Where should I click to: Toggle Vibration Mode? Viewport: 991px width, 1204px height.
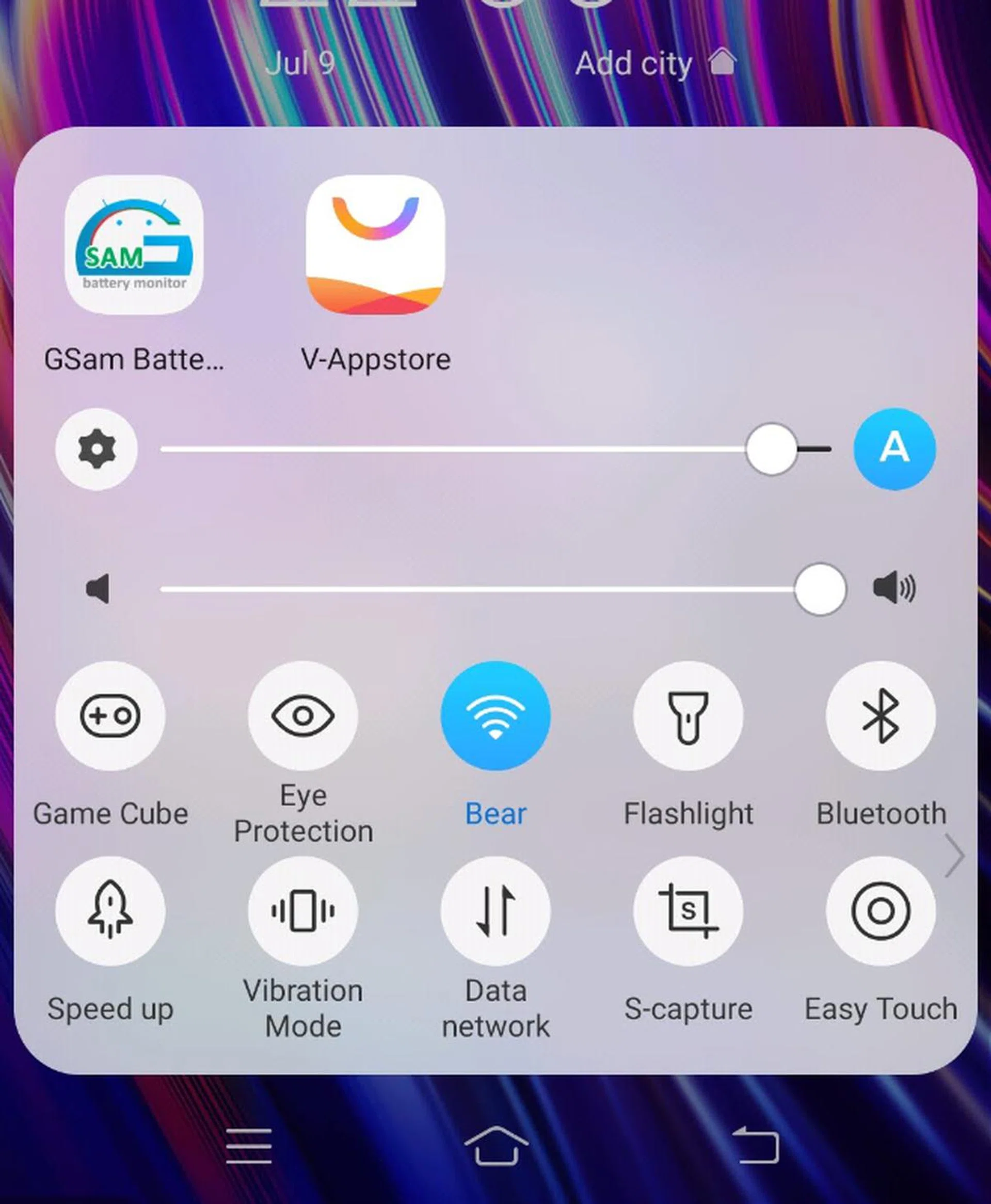pos(303,911)
